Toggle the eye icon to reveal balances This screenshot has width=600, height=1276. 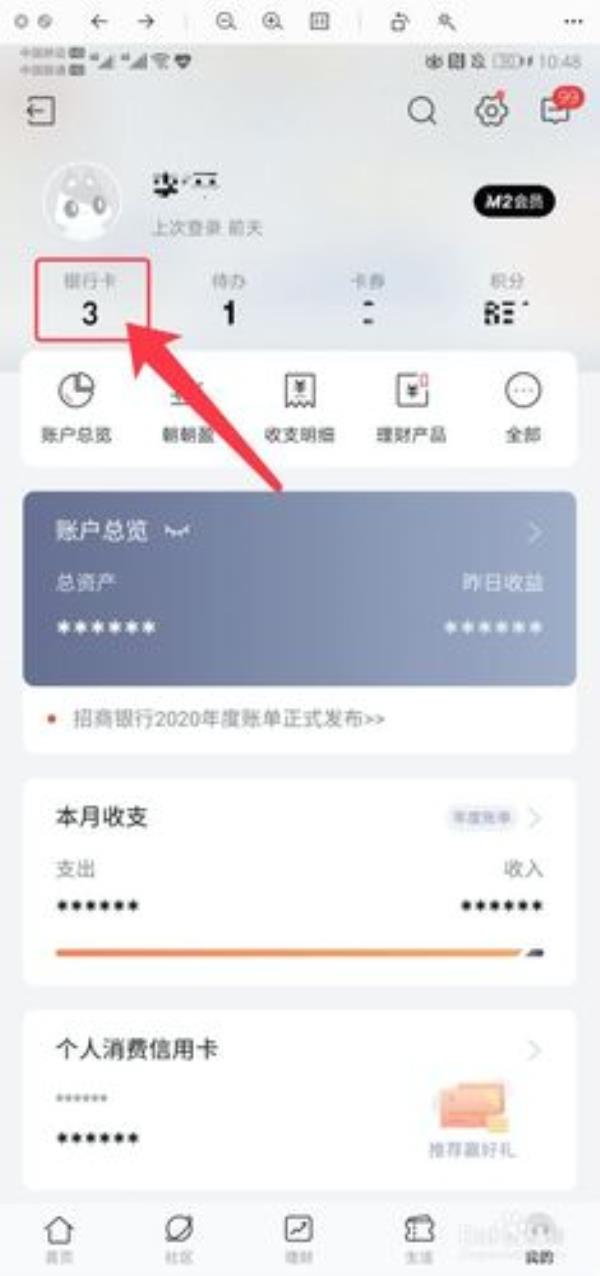(x=177, y=531)
